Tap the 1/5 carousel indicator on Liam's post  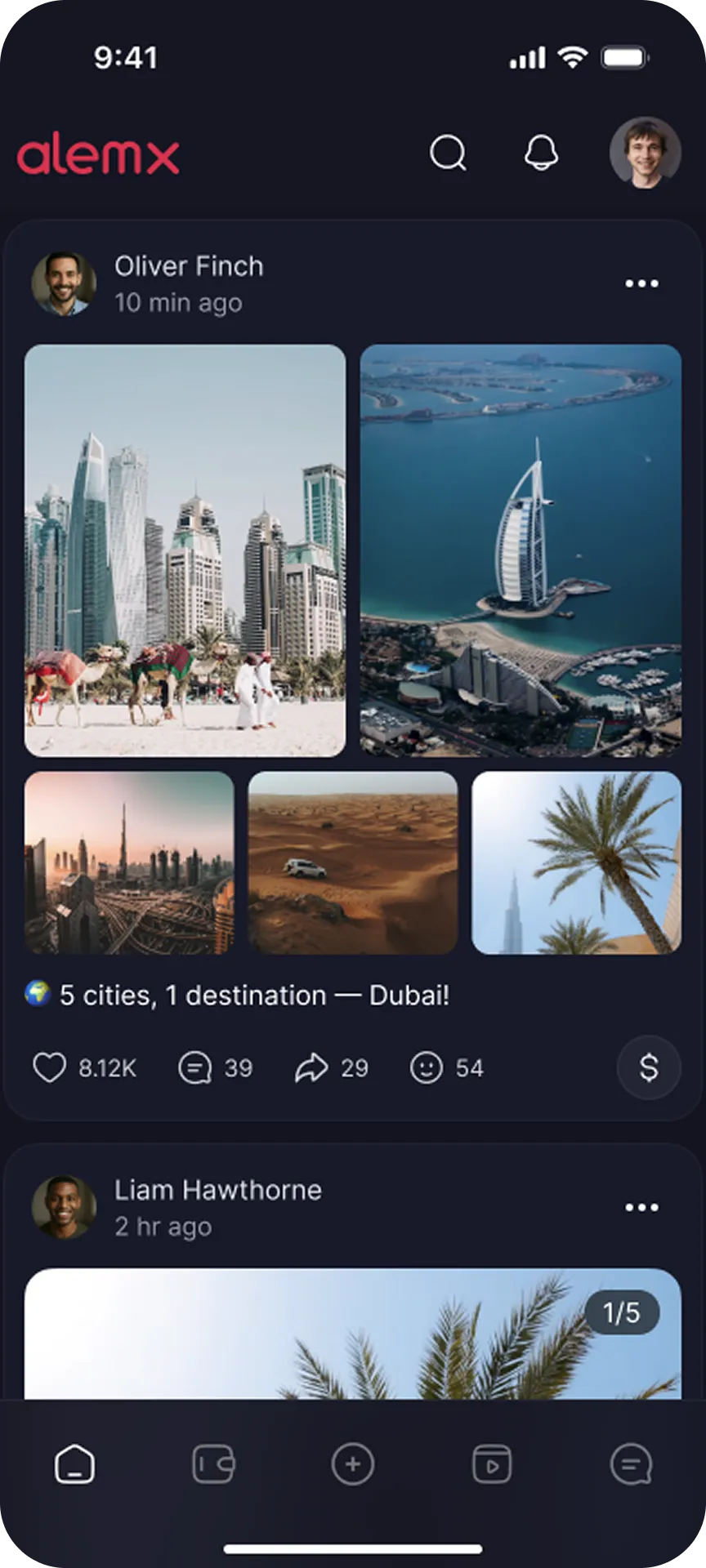coord(622,1312)
